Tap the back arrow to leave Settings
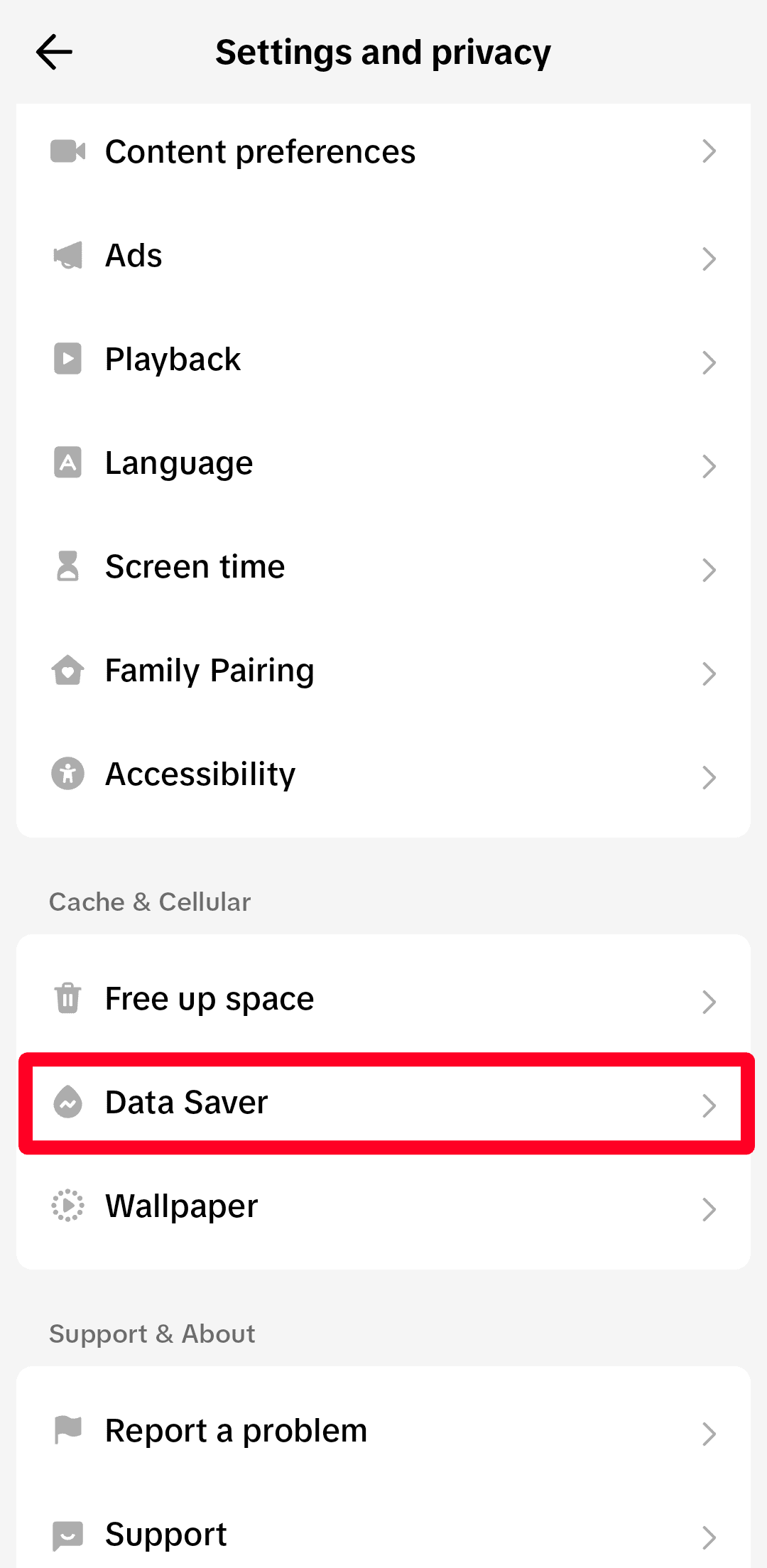 [x=54, y=51]
